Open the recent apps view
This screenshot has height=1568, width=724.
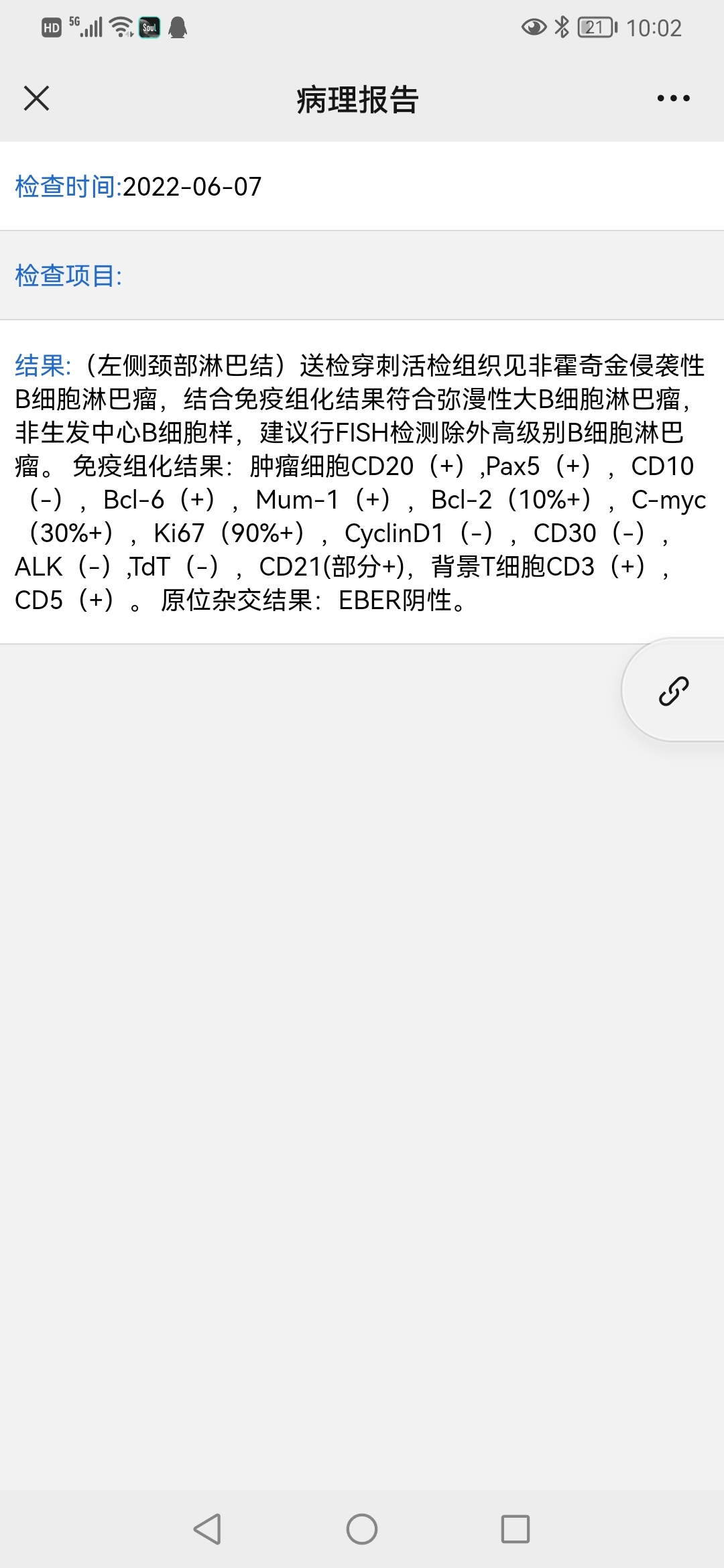coord(516,1529)
